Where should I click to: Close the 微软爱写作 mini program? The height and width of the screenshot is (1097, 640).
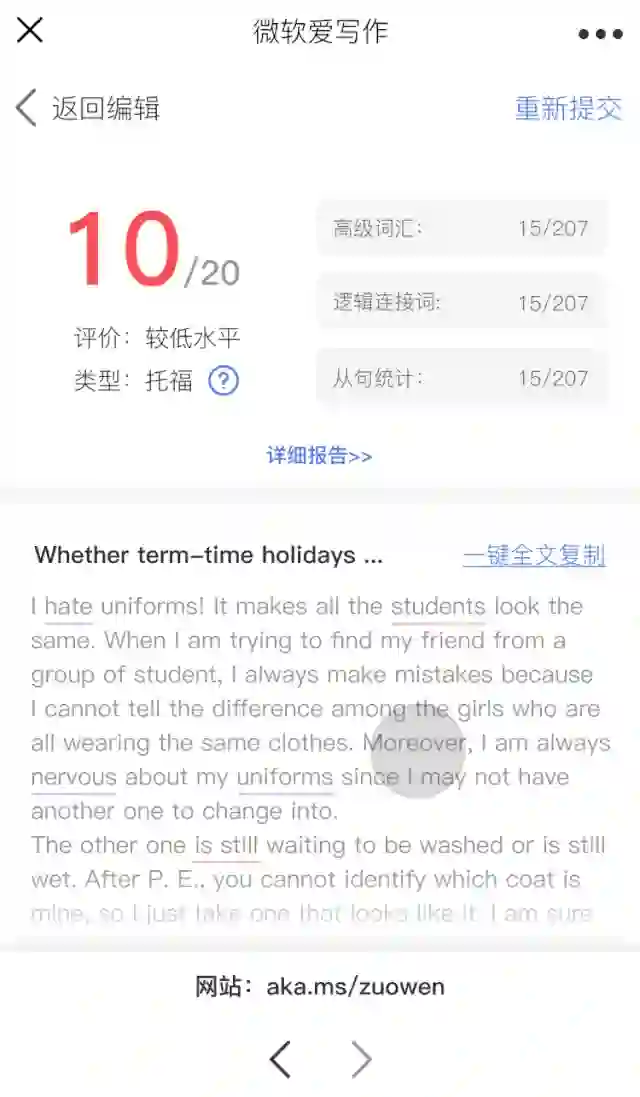pyautogui.click(x=30, y=31)
